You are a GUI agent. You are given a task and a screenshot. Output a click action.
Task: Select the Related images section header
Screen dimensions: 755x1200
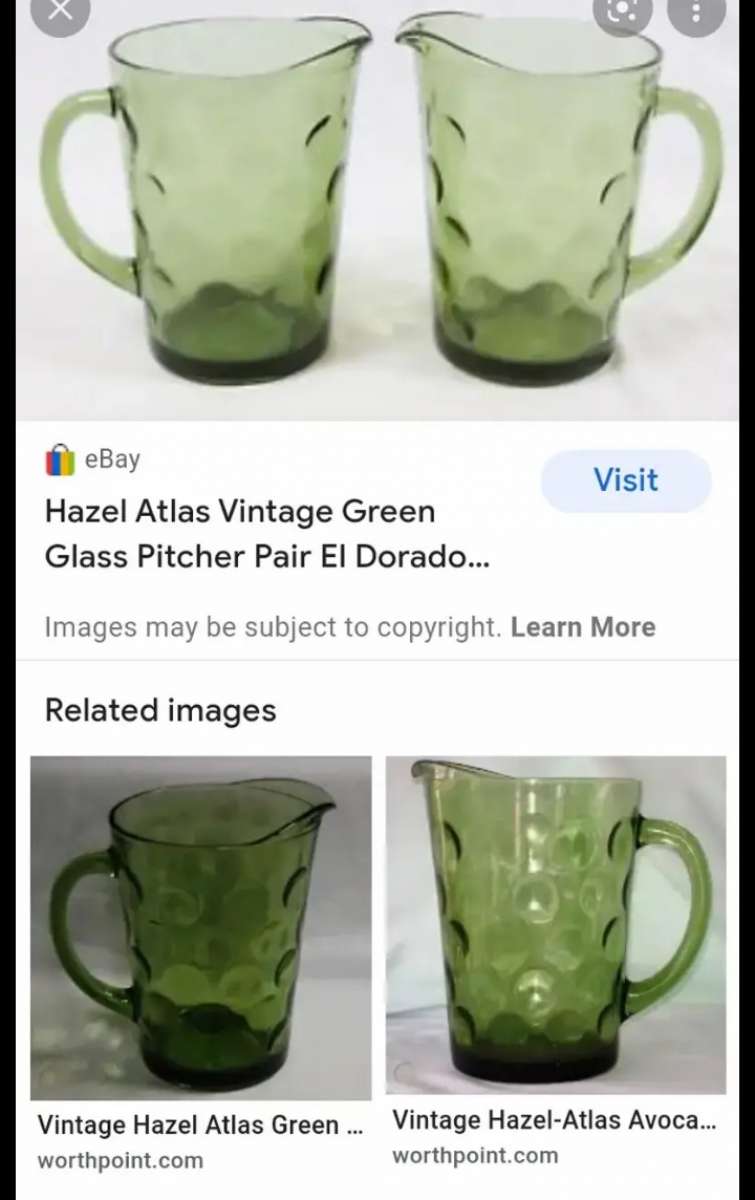160,710
